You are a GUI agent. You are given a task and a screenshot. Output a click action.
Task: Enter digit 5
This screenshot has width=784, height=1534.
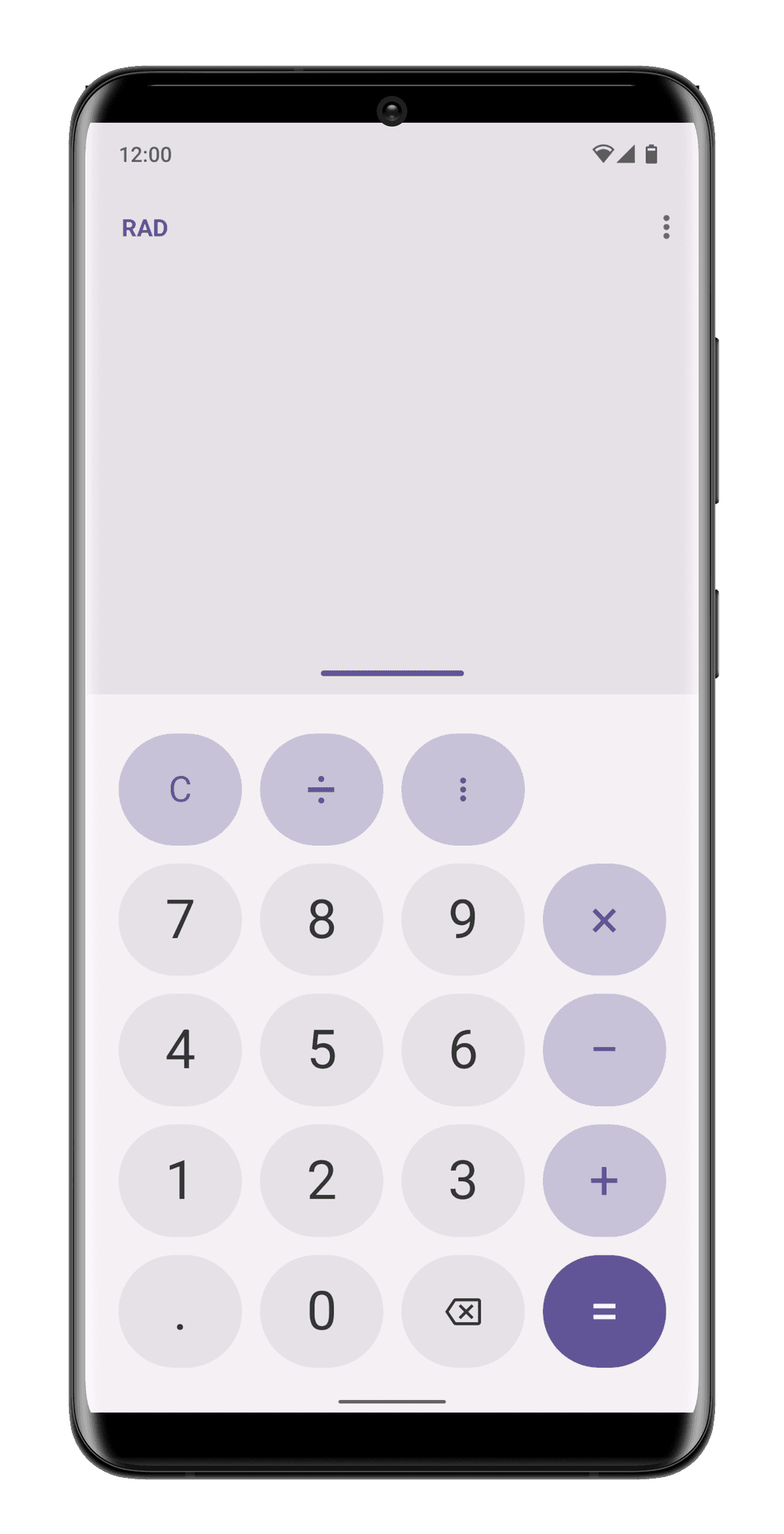pyautogui.click(x=321, y=1049)
